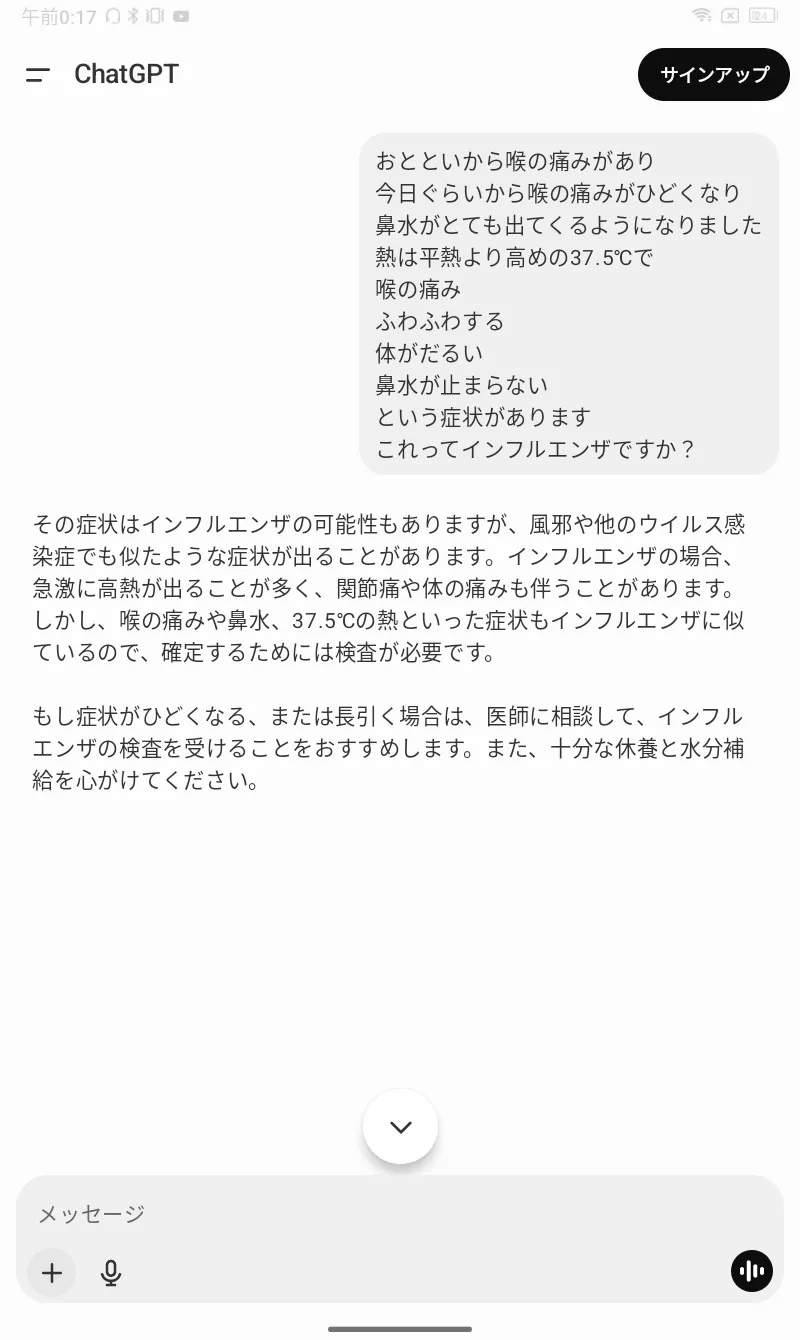Screen dimensions: 800x1340
Task: Tap the サインアップ button
Action: tap(714, 75)
